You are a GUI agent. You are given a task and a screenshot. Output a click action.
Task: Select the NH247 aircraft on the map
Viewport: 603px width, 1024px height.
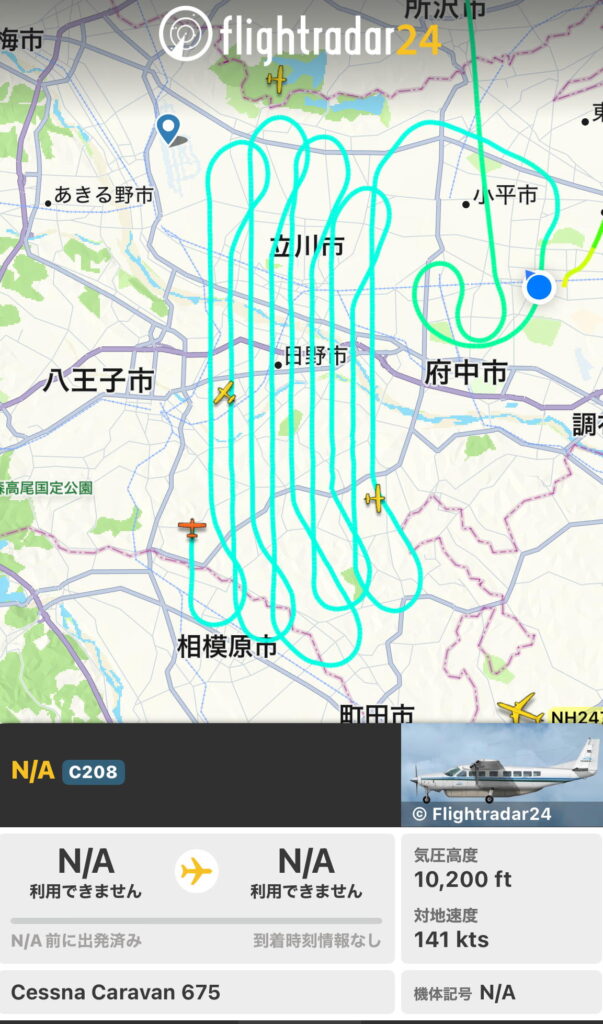[521, 710]
